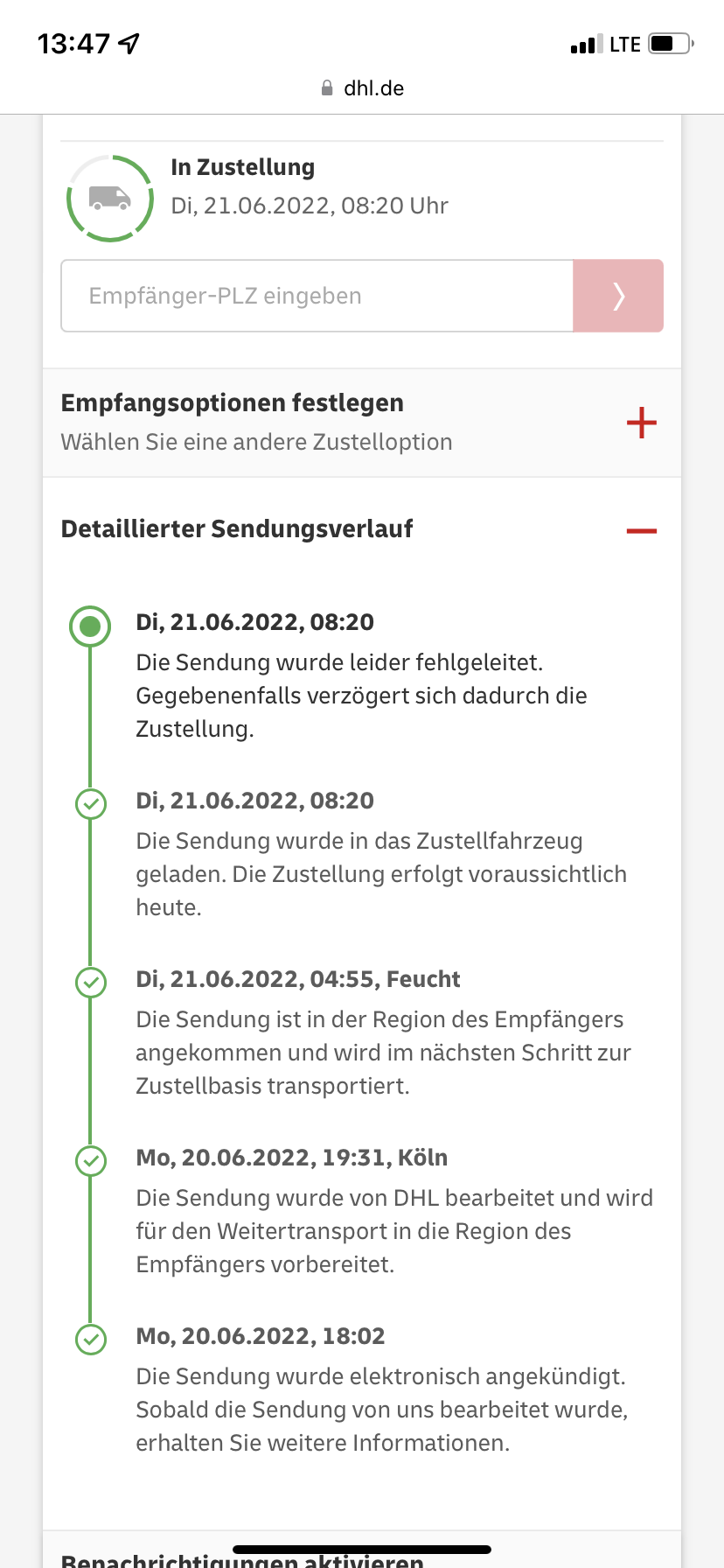Click the delivery truck status icon
The image size is (724, 1568).
pyautogui.click(x=109, y=198)
